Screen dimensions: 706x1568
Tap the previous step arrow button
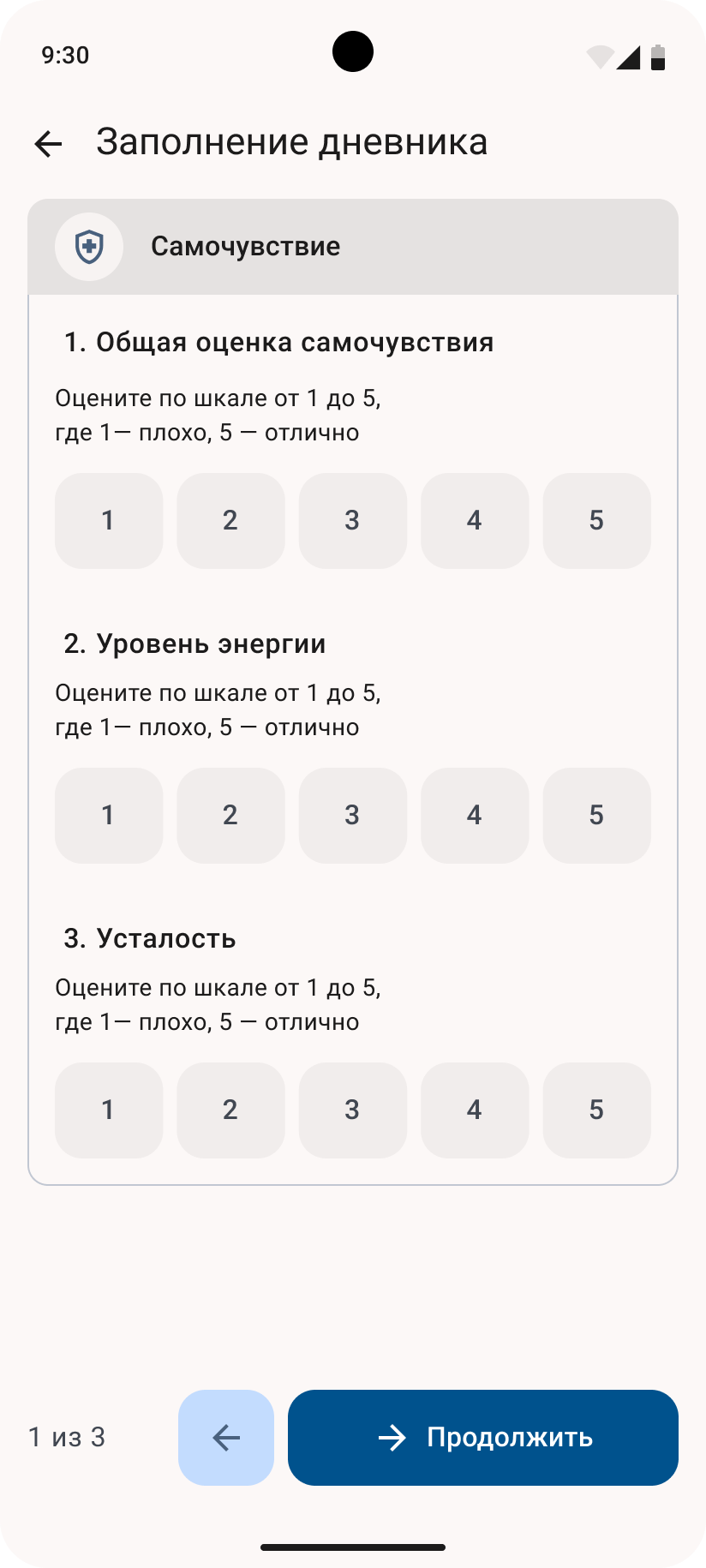226,1437
